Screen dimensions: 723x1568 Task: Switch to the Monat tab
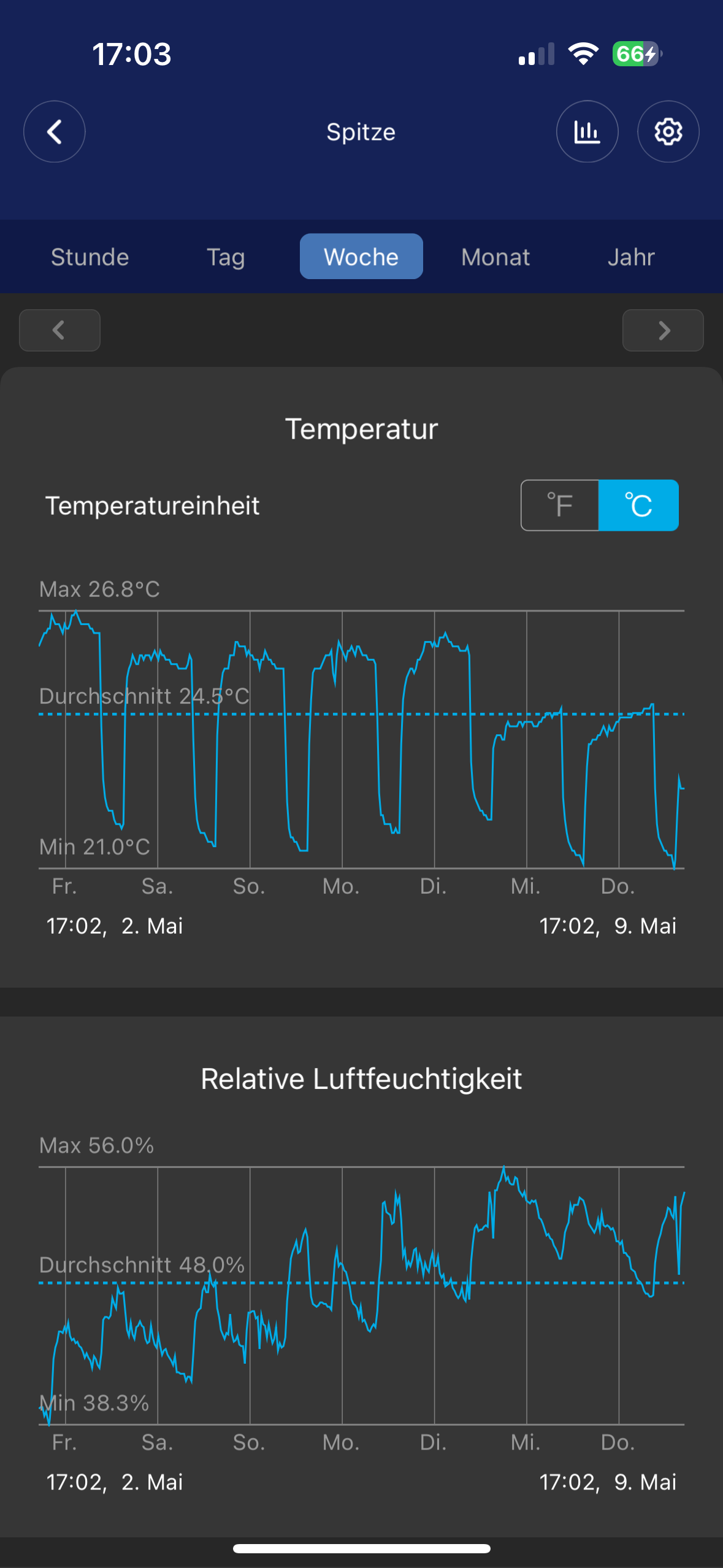[495, 257]
